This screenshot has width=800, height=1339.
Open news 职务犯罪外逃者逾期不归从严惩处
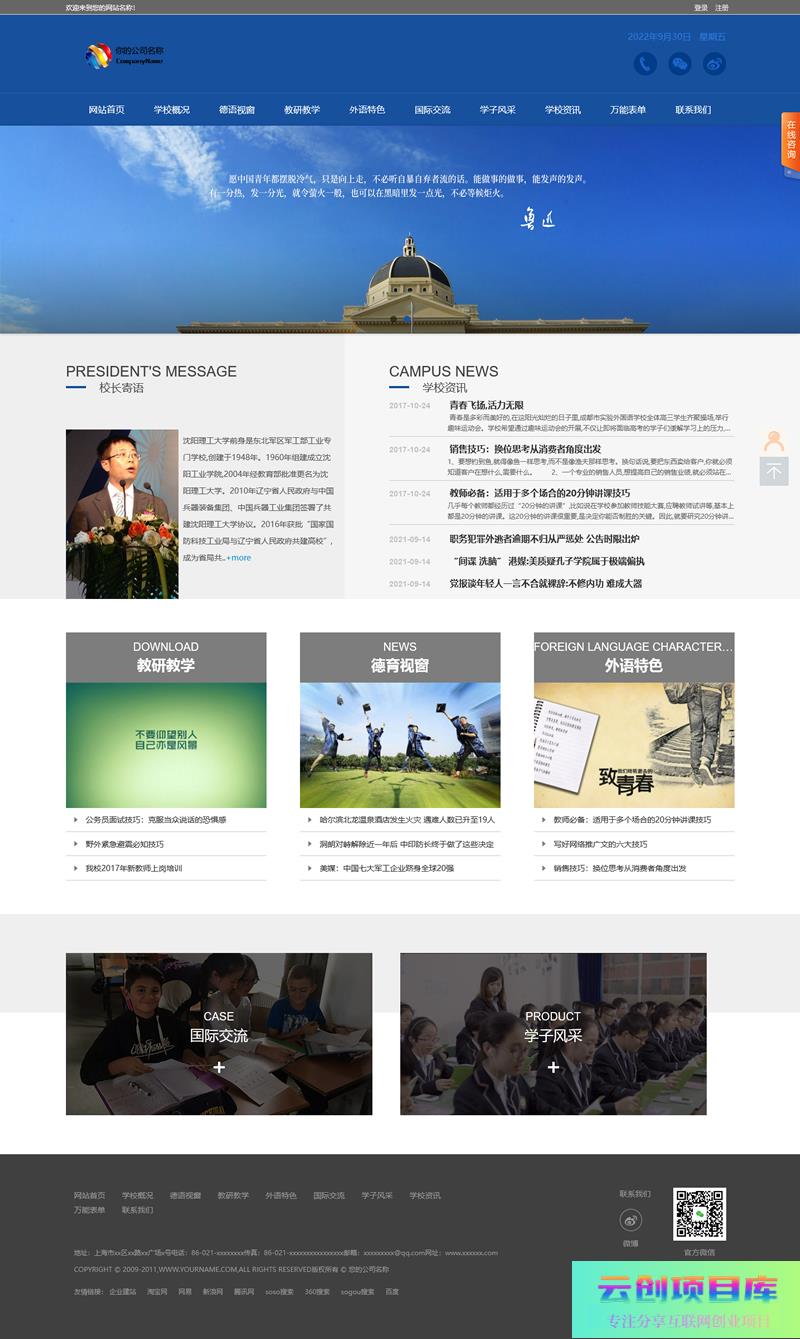point(544,539)
